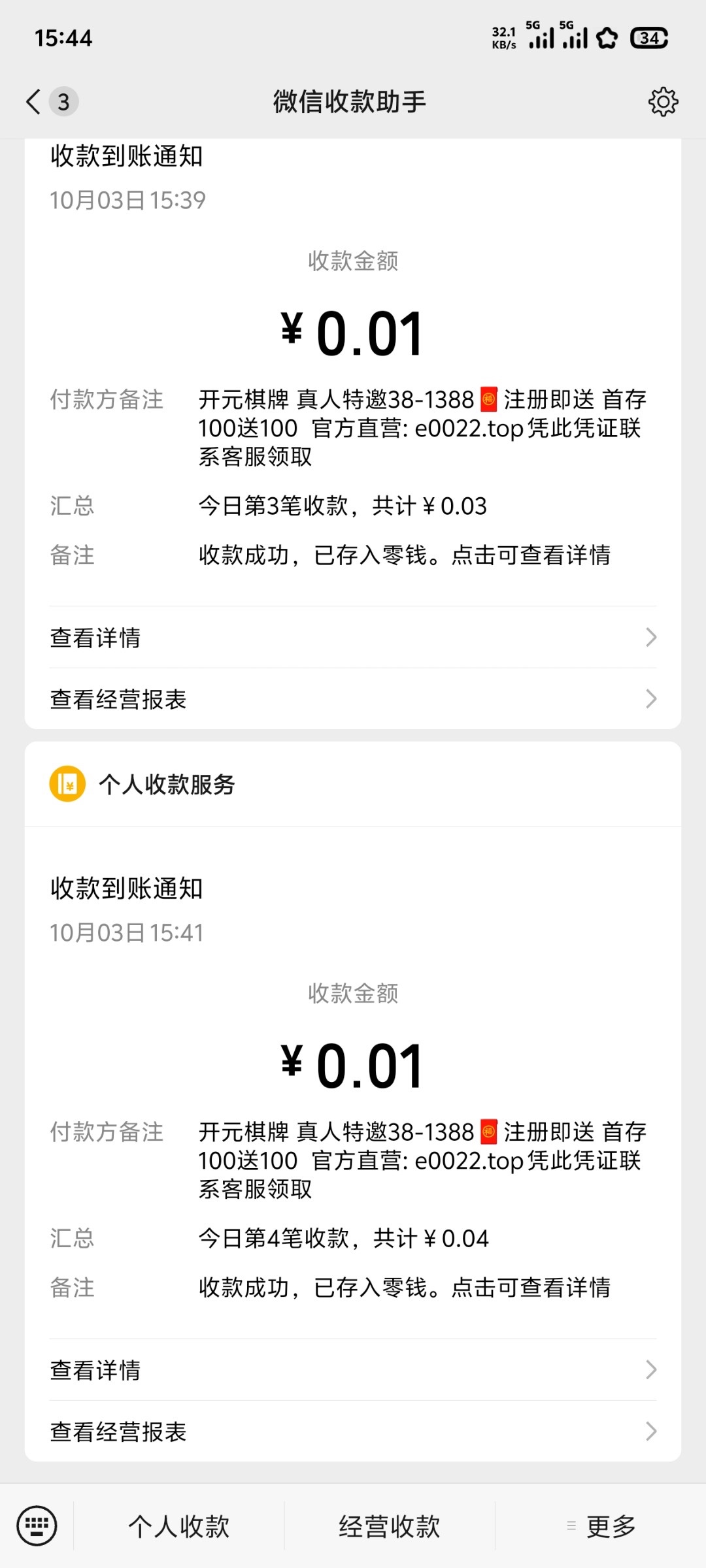Open the 个人收款 menu
706x1568 pixels.
[178, 1527]
